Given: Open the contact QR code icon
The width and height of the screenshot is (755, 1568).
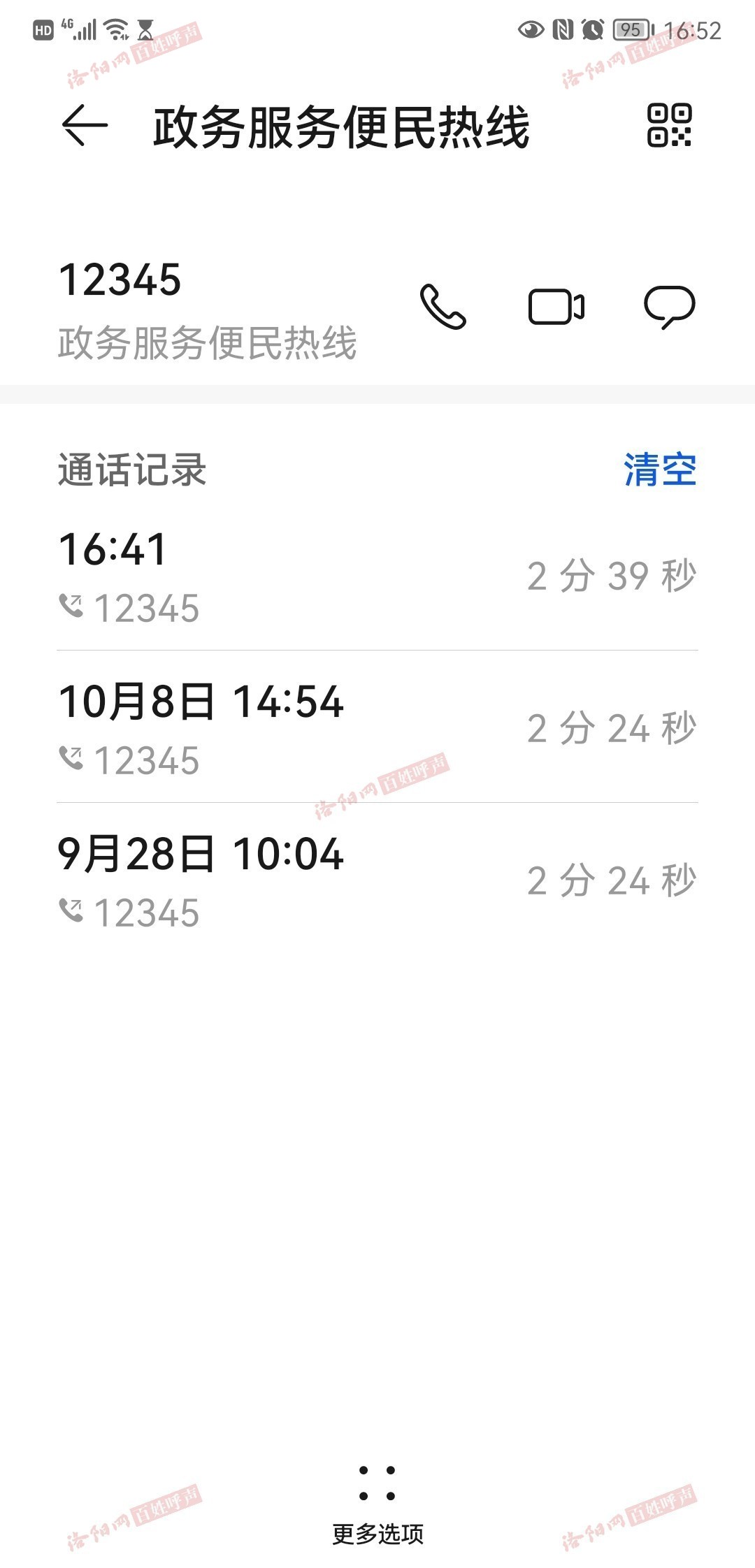Looking at the screenshot, I should tap(669, 125).
